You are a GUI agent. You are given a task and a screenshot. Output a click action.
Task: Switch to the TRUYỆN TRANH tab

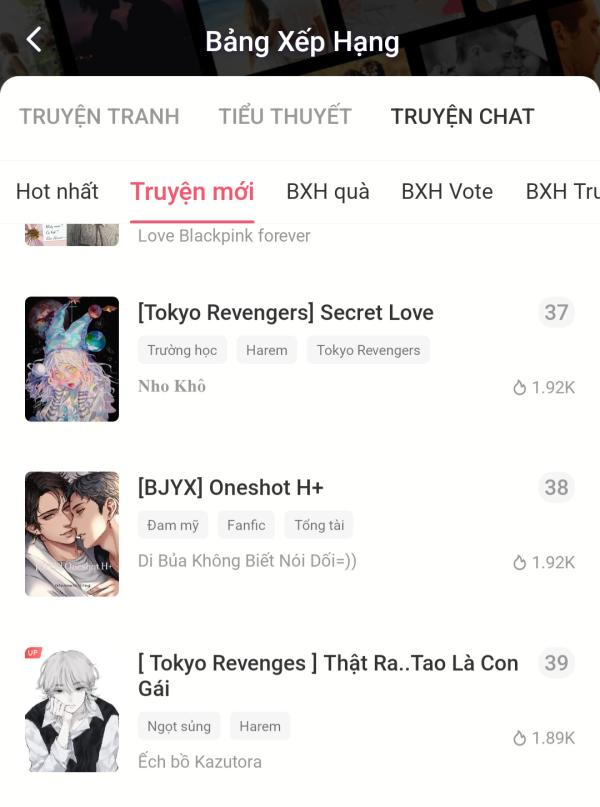tap(99, 116)
